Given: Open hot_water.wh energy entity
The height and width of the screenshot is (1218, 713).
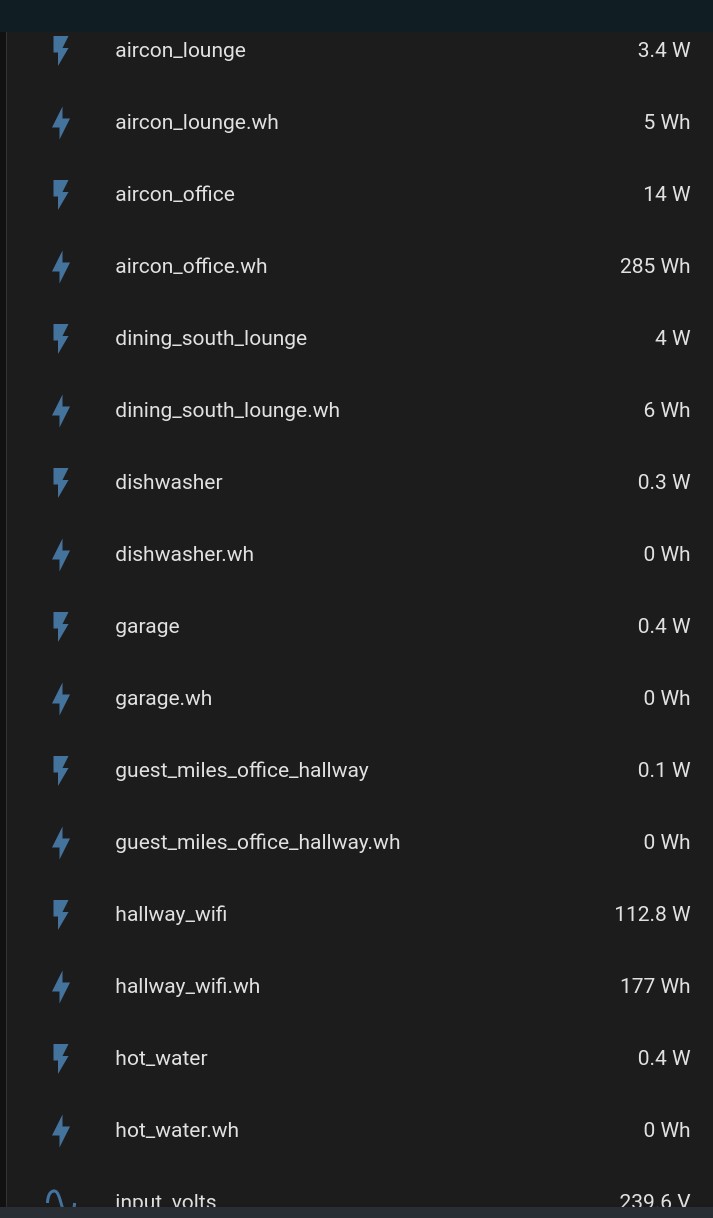Looking at the screenshot, I should tap(177, 1130).
